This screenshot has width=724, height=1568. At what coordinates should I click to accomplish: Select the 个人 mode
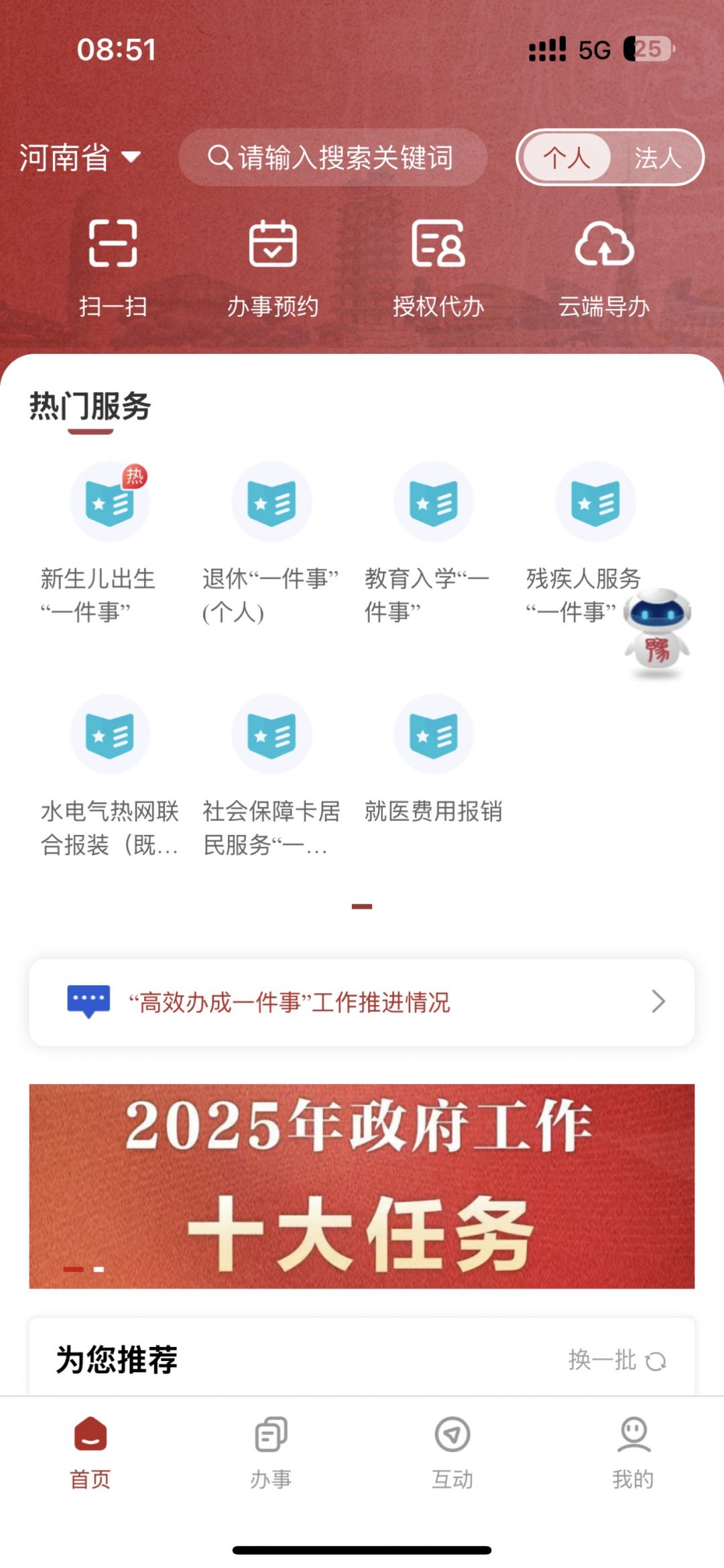tap(566, 158)
